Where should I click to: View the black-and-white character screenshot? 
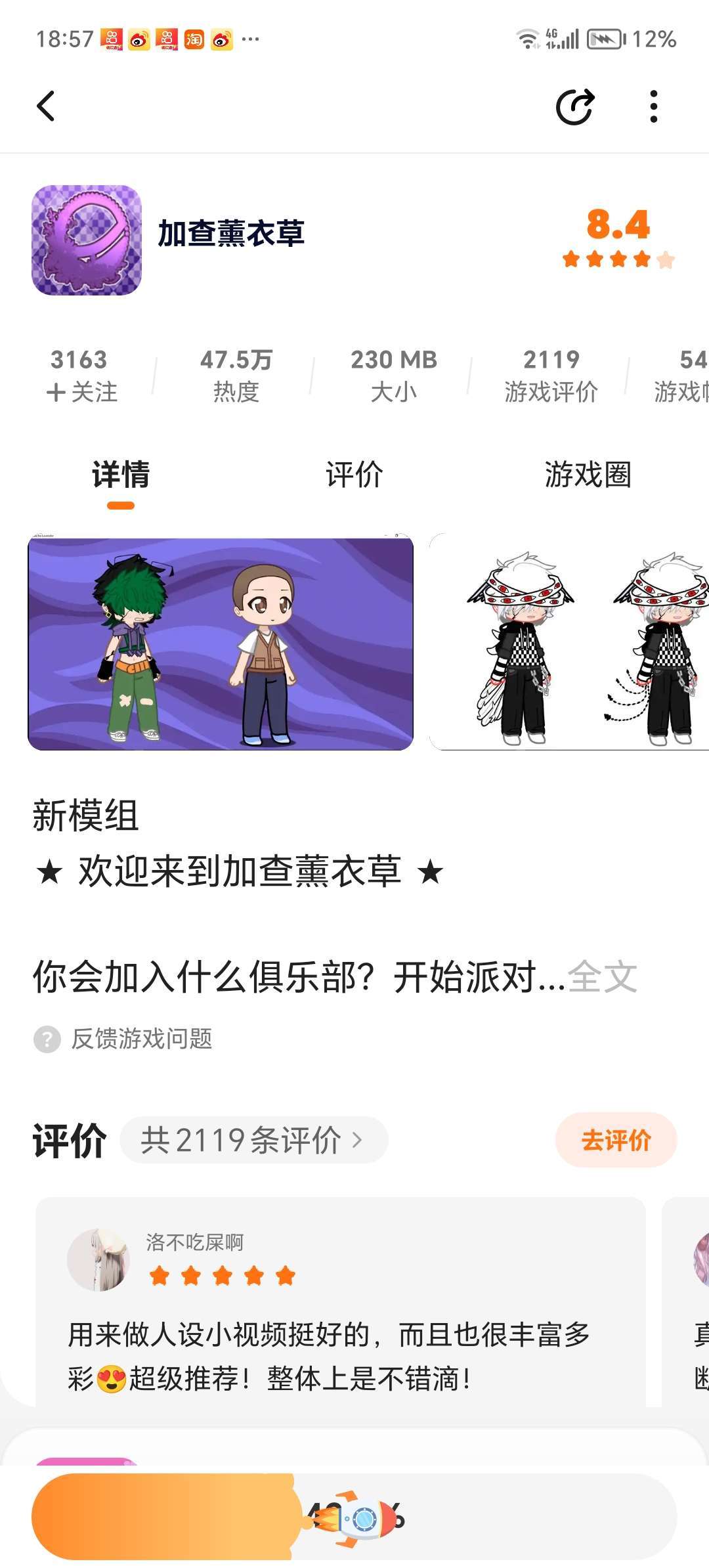570,642
